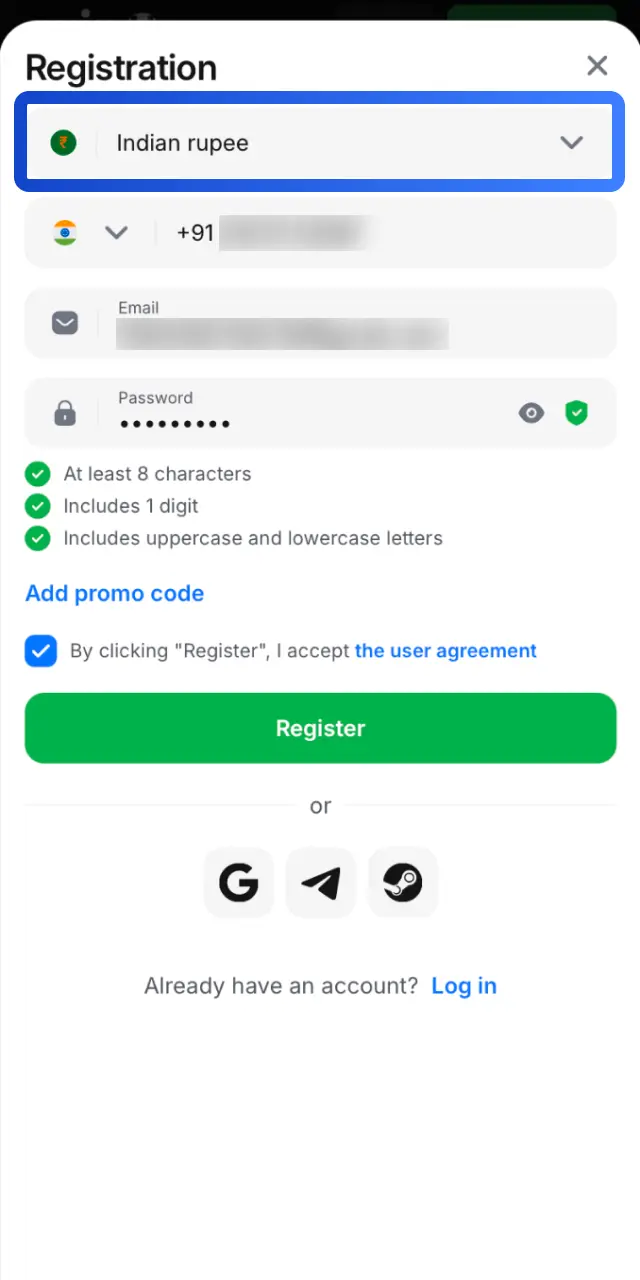Open the Indian rupee currency dropdown
This screenshot has height=1280, width=640.
pyautogui.click(x=320, y=143)
